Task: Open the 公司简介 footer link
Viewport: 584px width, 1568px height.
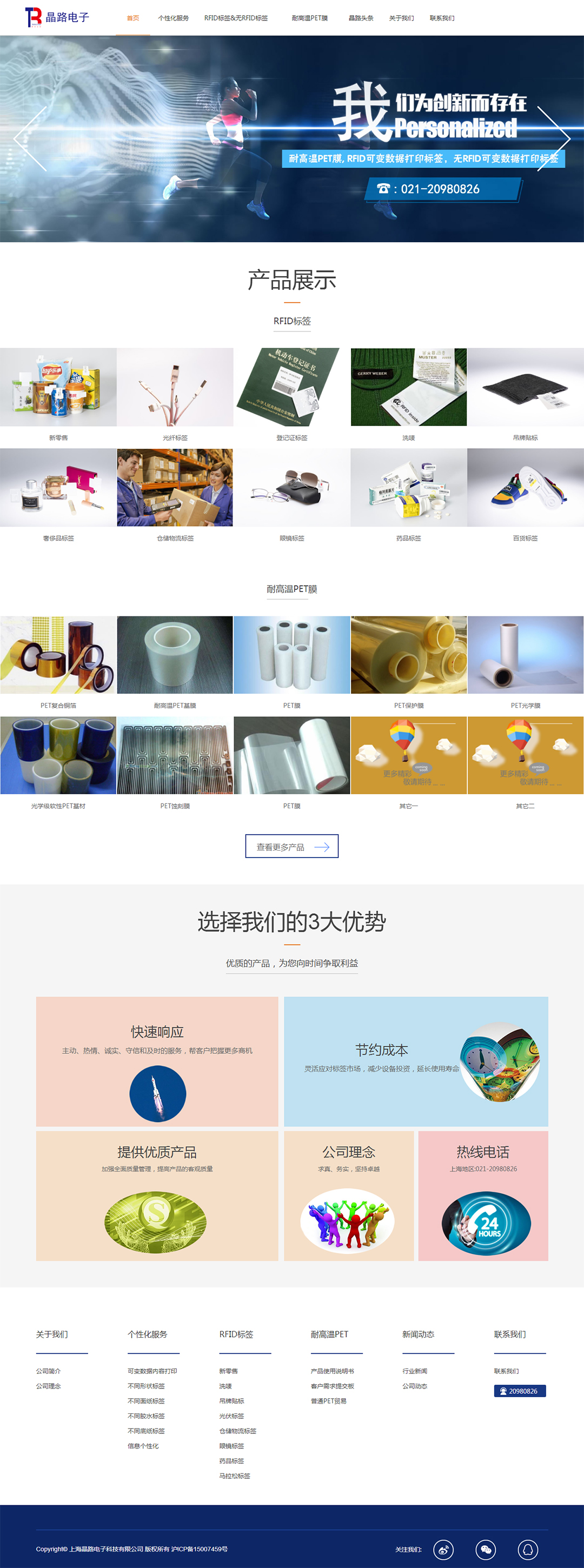Action: [48, 1371]
